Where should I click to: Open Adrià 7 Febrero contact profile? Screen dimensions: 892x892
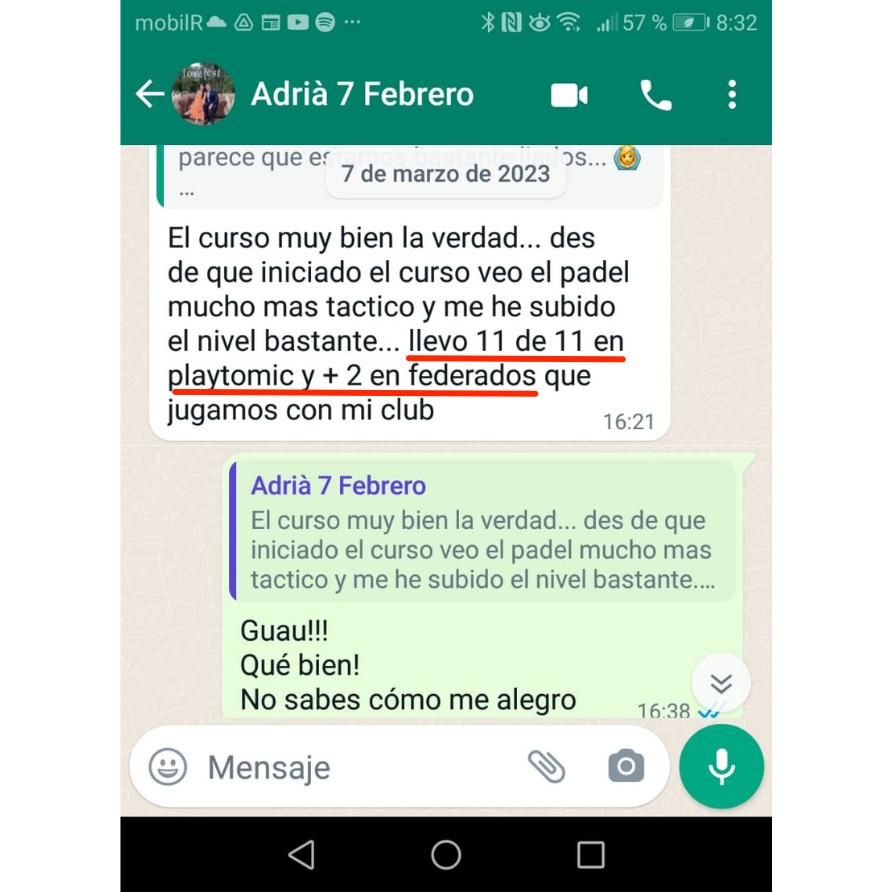coord(362,95)
